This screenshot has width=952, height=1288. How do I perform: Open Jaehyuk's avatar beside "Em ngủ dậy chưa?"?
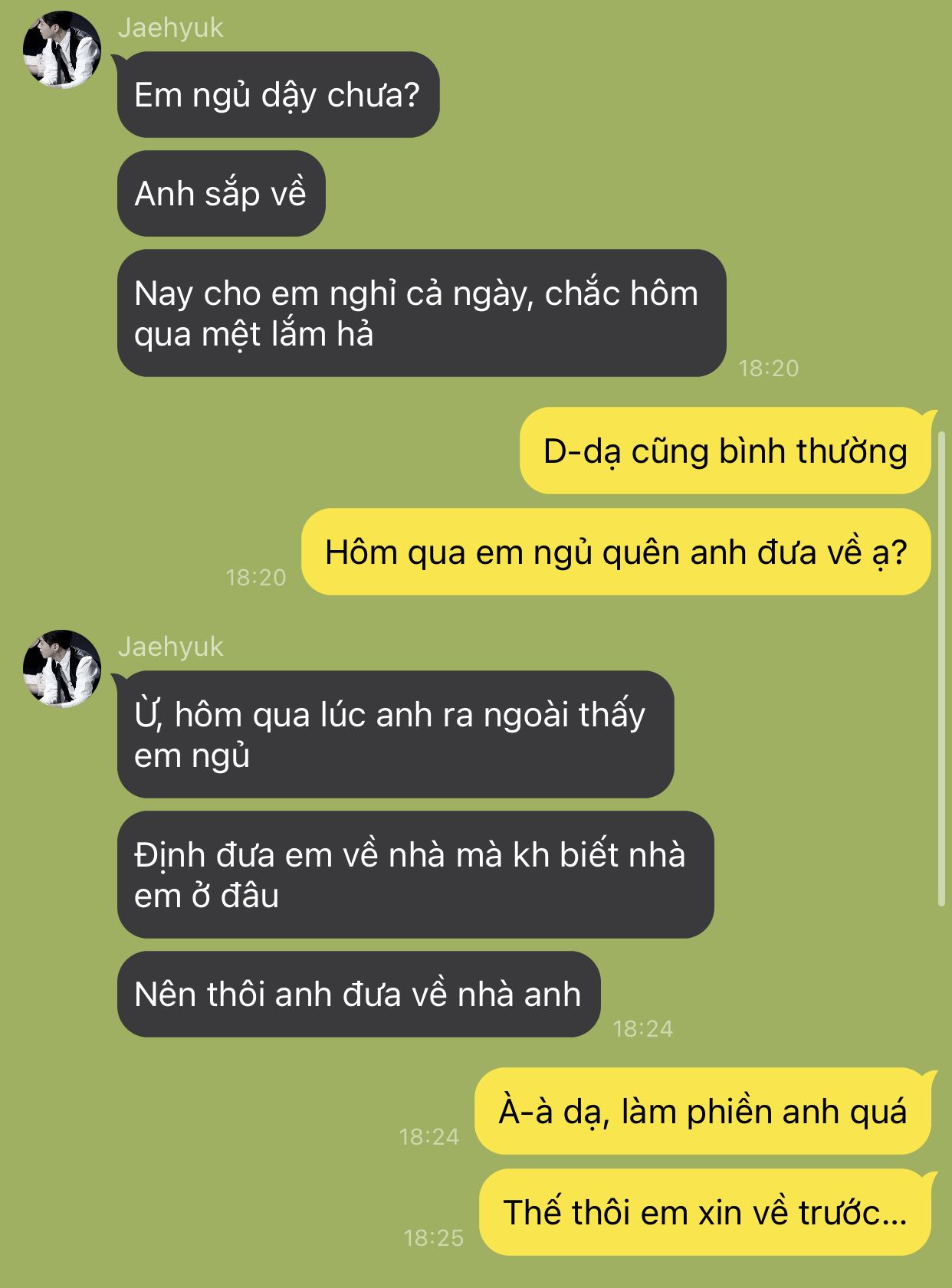(62, 50)
